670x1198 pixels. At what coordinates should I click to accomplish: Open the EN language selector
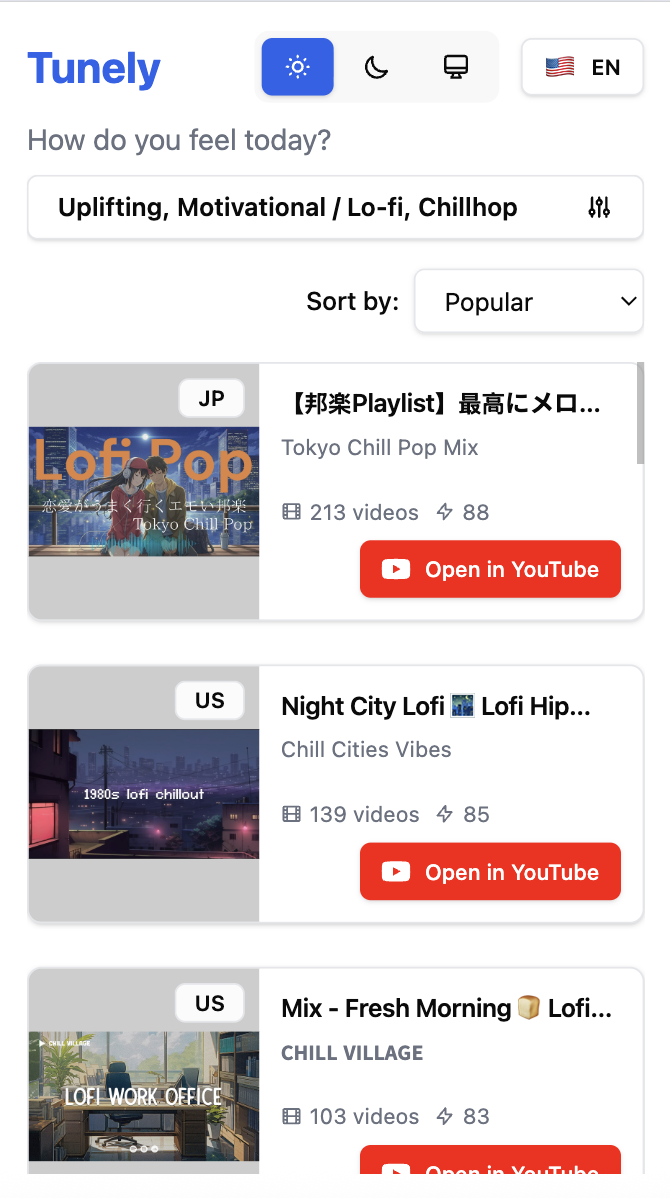click(582, 67)
